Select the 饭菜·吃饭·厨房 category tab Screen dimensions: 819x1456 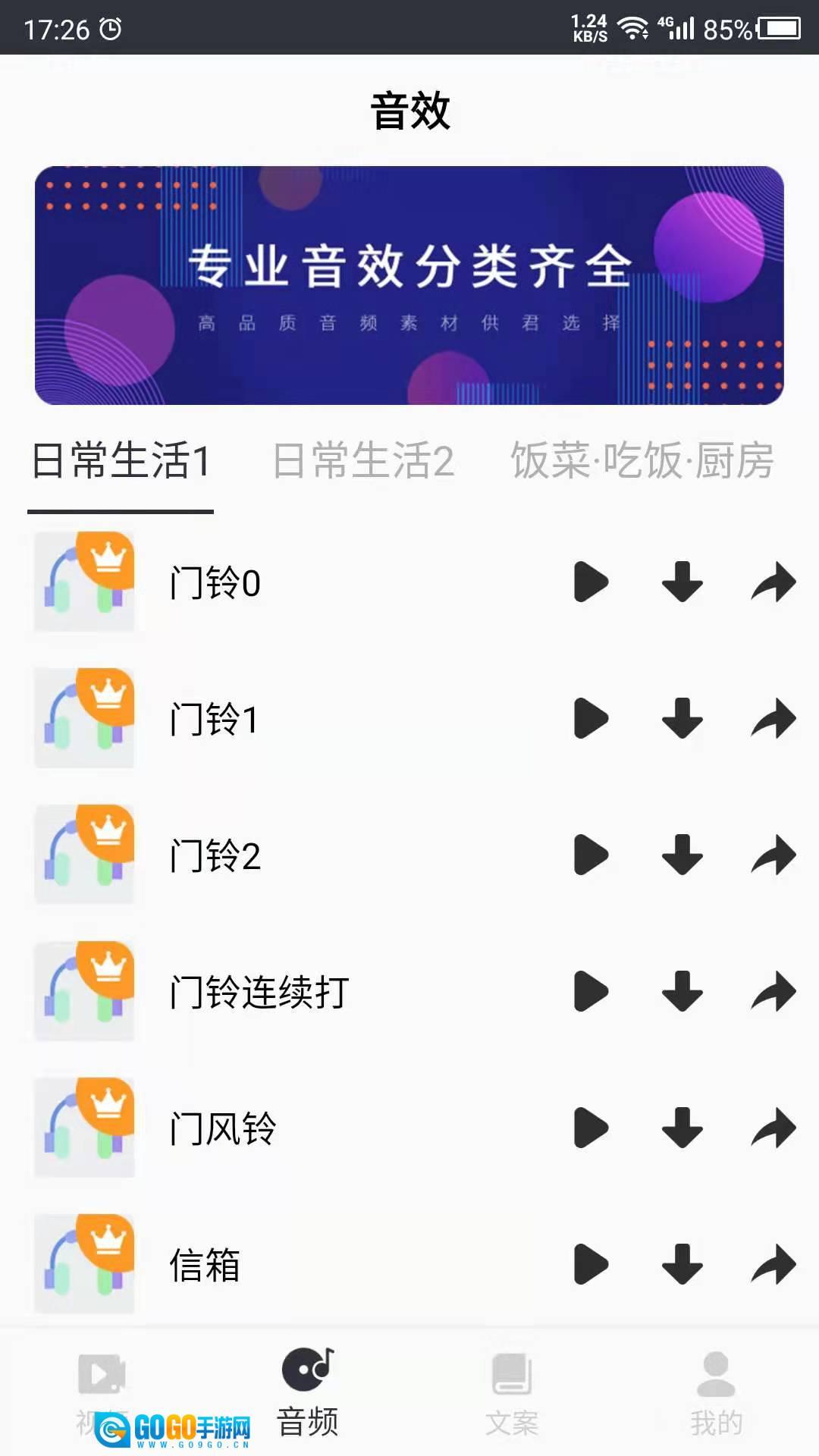642,461
